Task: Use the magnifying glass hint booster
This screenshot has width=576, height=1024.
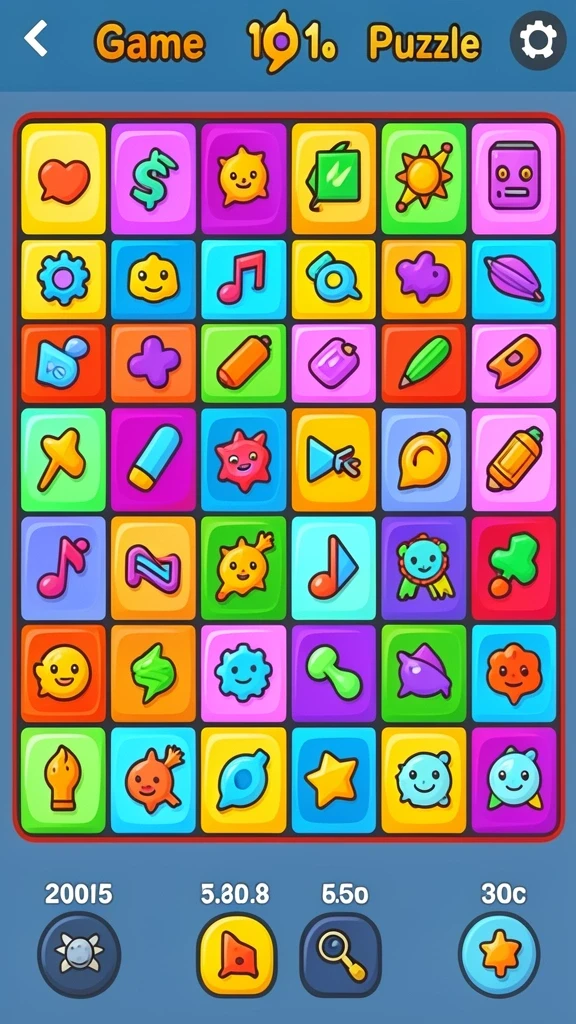Action: point(340,953)
